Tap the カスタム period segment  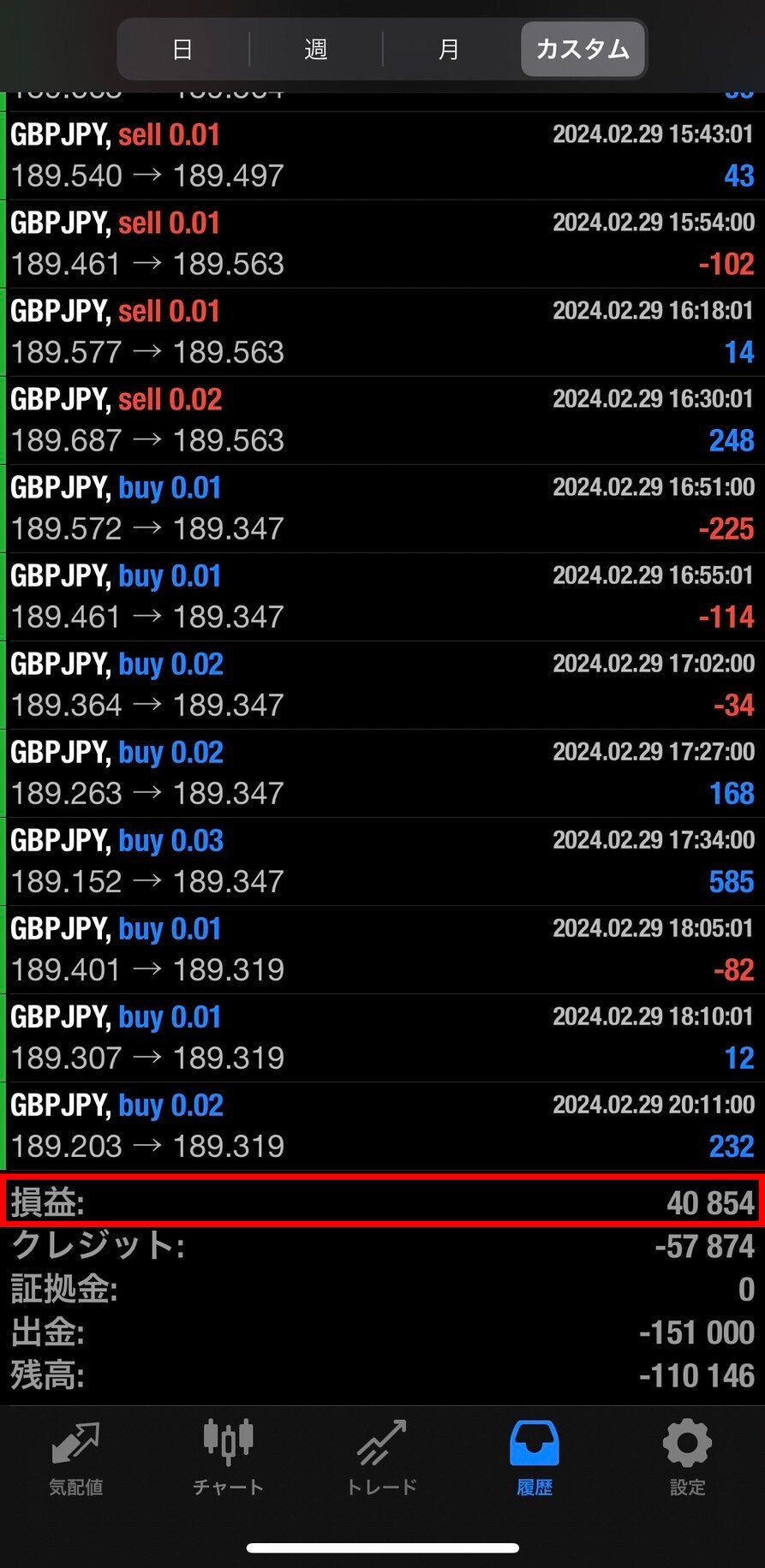(x=583, y=50)
